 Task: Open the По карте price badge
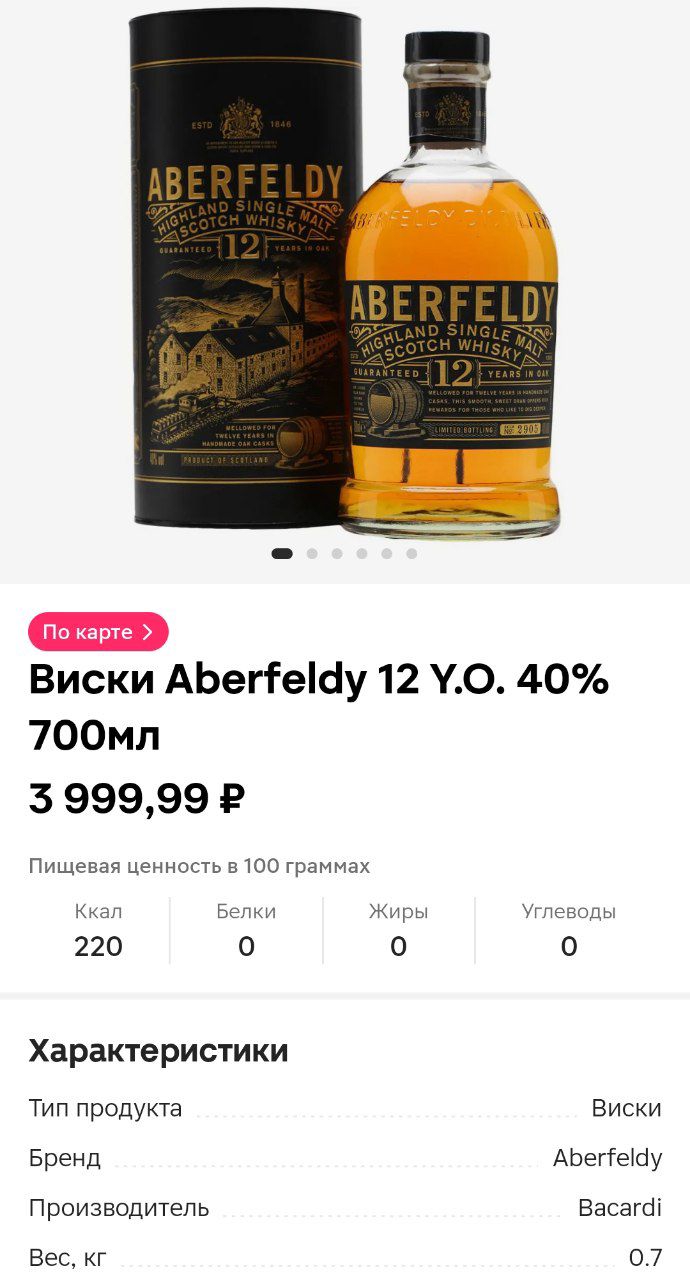(x=98, y=632)
